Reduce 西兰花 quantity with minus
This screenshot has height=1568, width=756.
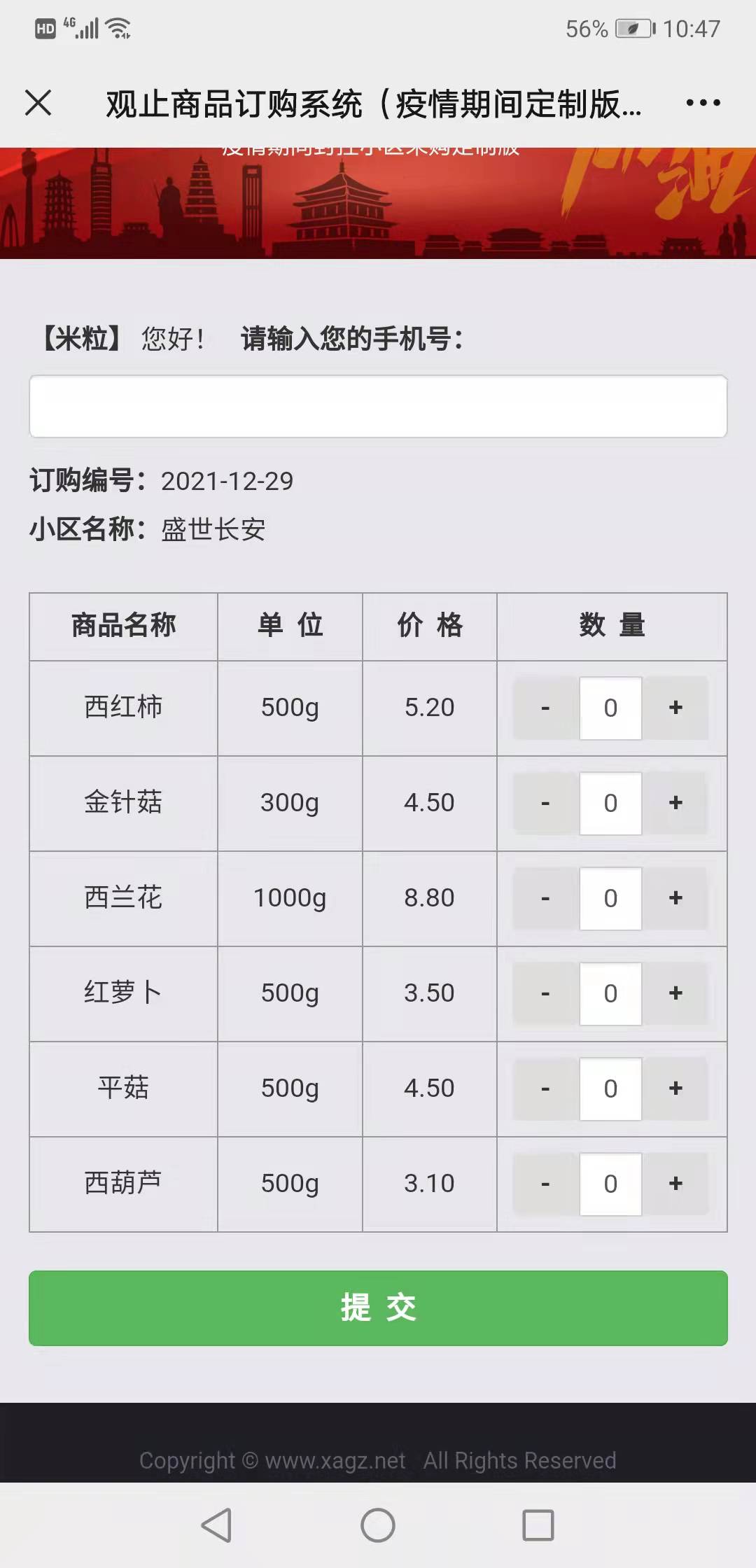coord(545,898)
